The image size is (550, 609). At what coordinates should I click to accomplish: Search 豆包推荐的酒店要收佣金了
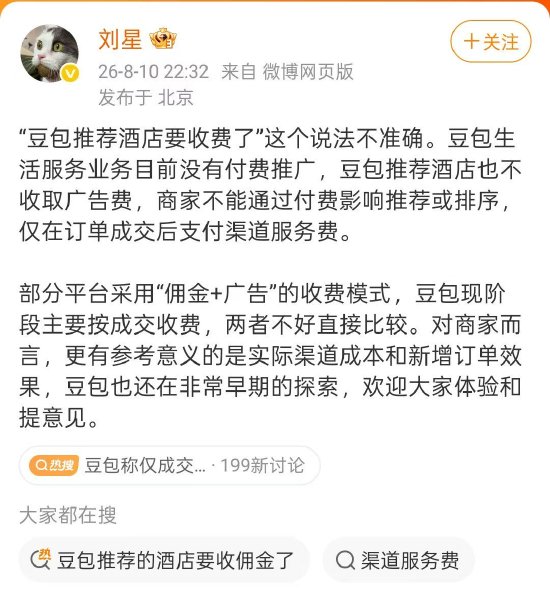click(164, 560)
